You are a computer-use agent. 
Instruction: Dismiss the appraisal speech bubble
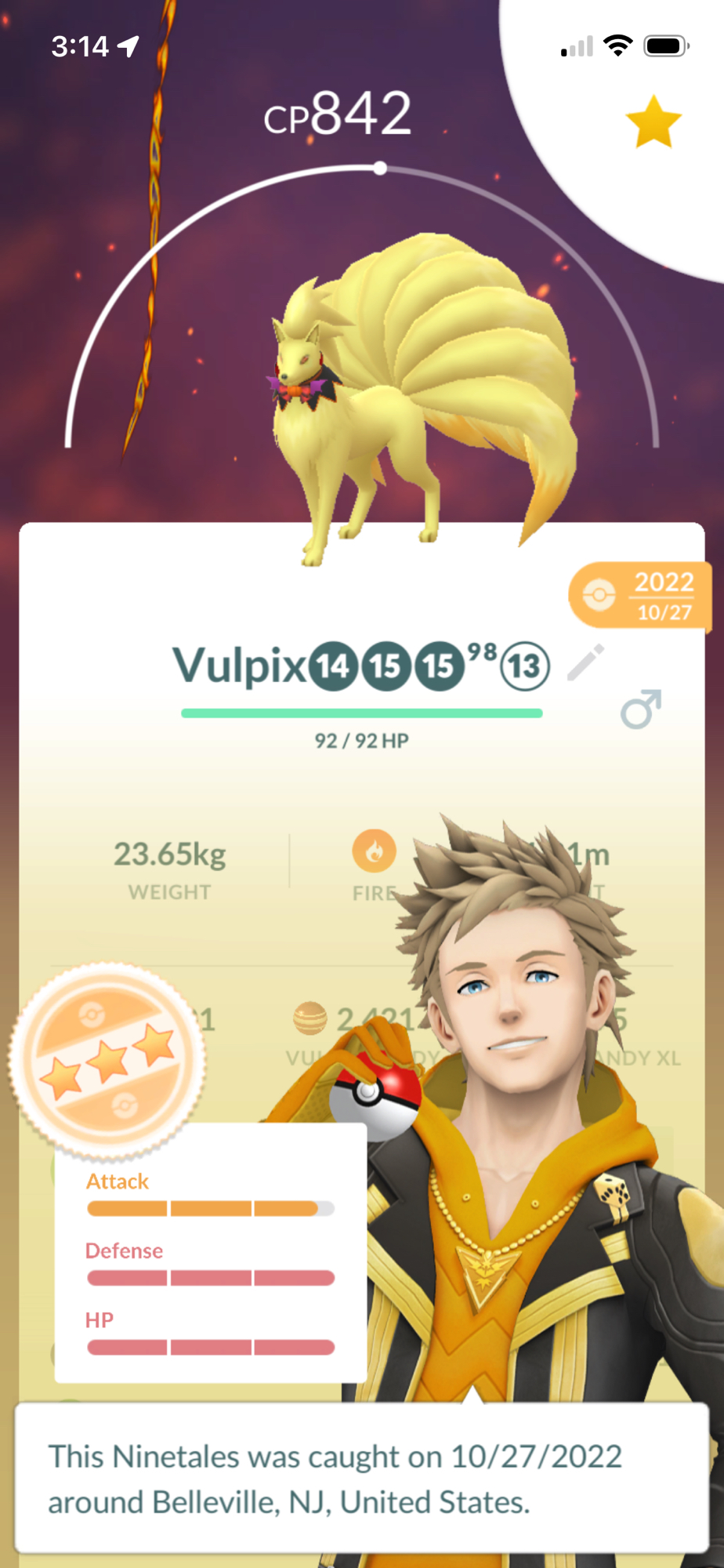click(x=362, y=1478)
